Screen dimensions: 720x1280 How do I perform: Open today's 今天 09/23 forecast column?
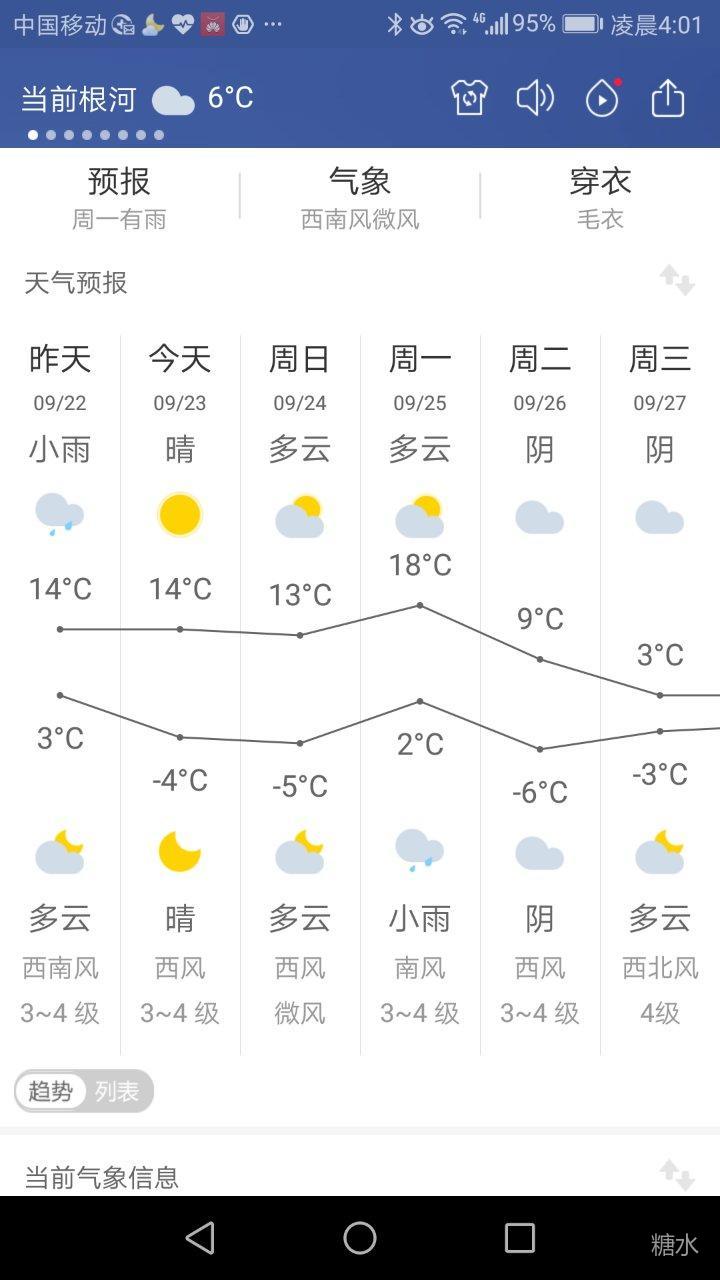click(x=180, y=690)
